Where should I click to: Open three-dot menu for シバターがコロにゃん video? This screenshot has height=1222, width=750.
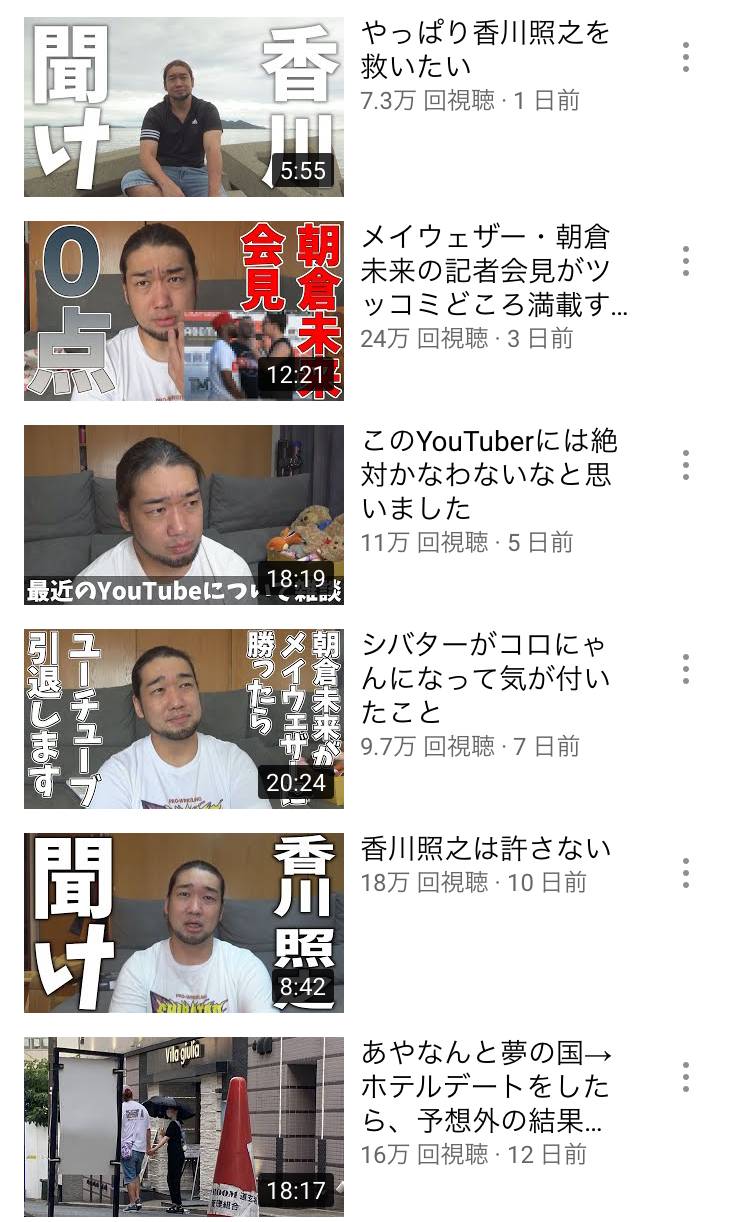coord(686,669)
